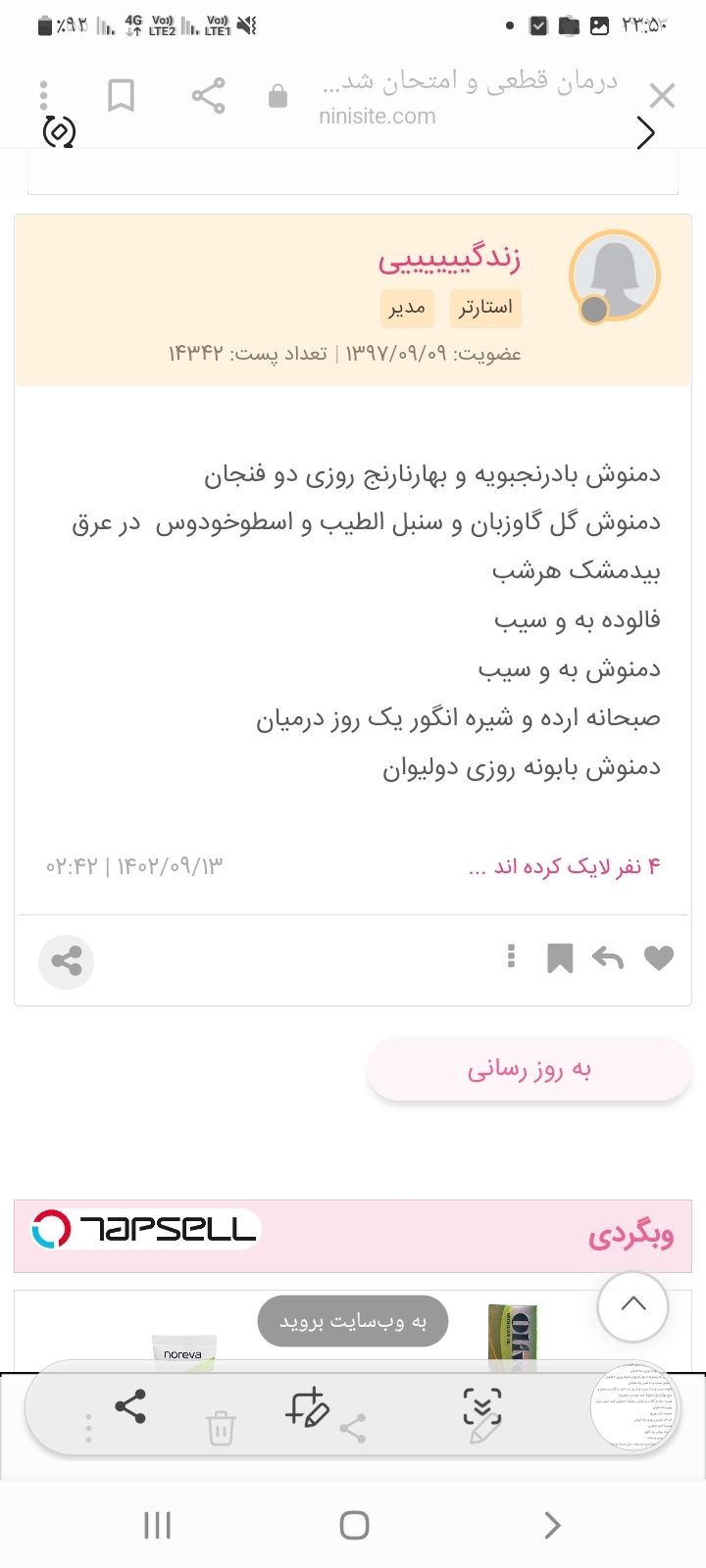Open post options three-dot menu
706x1568 pixels.
point(511,956)
